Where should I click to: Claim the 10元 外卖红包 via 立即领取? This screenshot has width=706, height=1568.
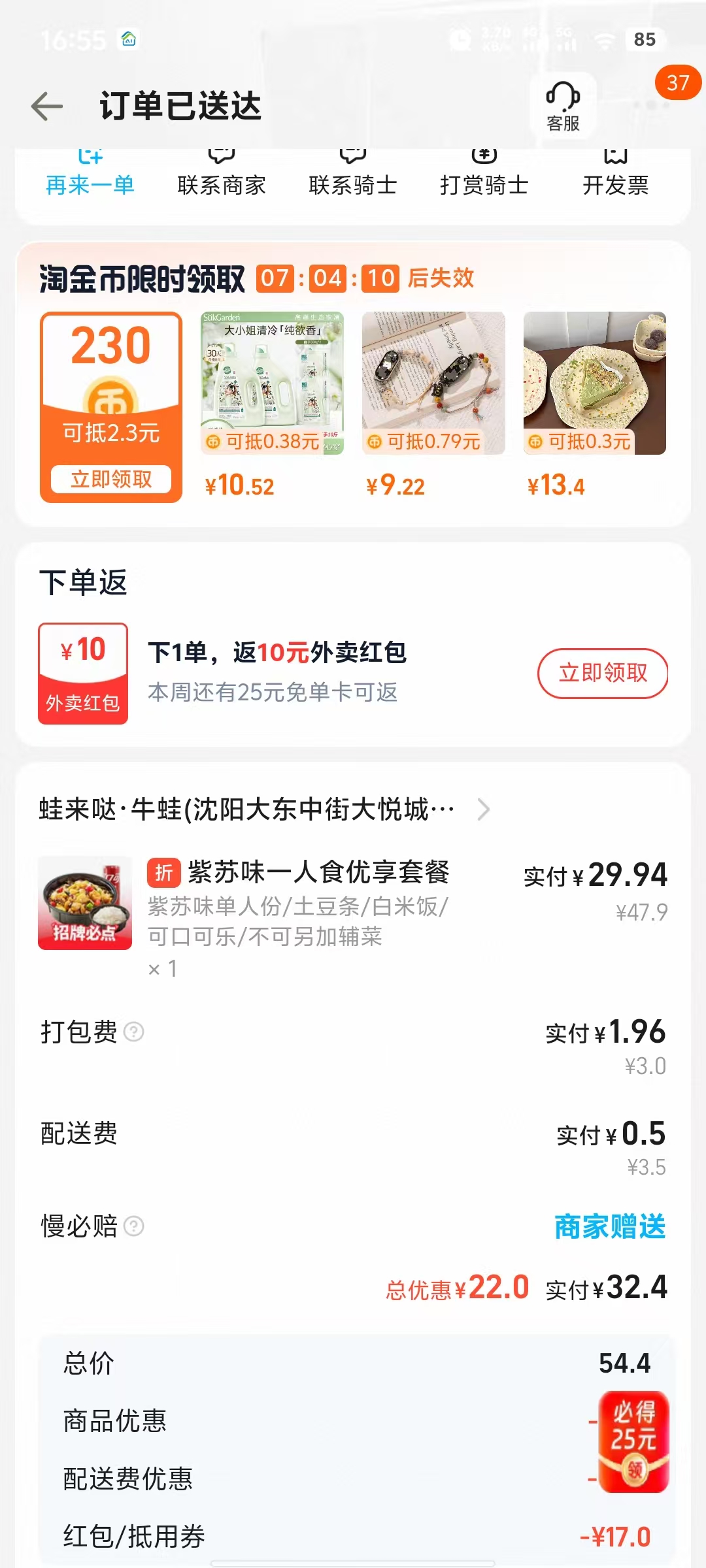click(602, 673)
